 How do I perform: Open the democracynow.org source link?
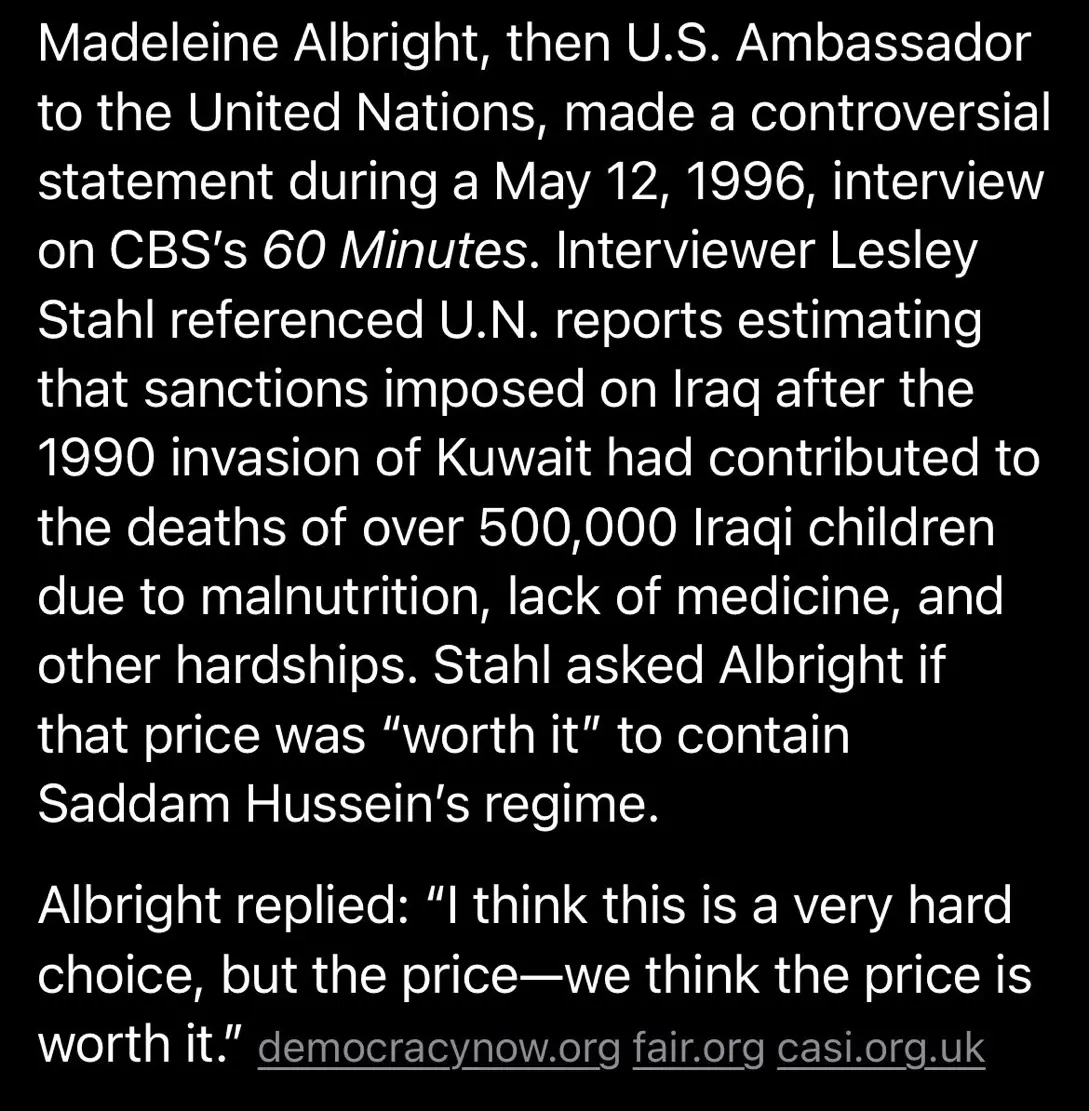pyautogui.click(x=438, y=1050)
